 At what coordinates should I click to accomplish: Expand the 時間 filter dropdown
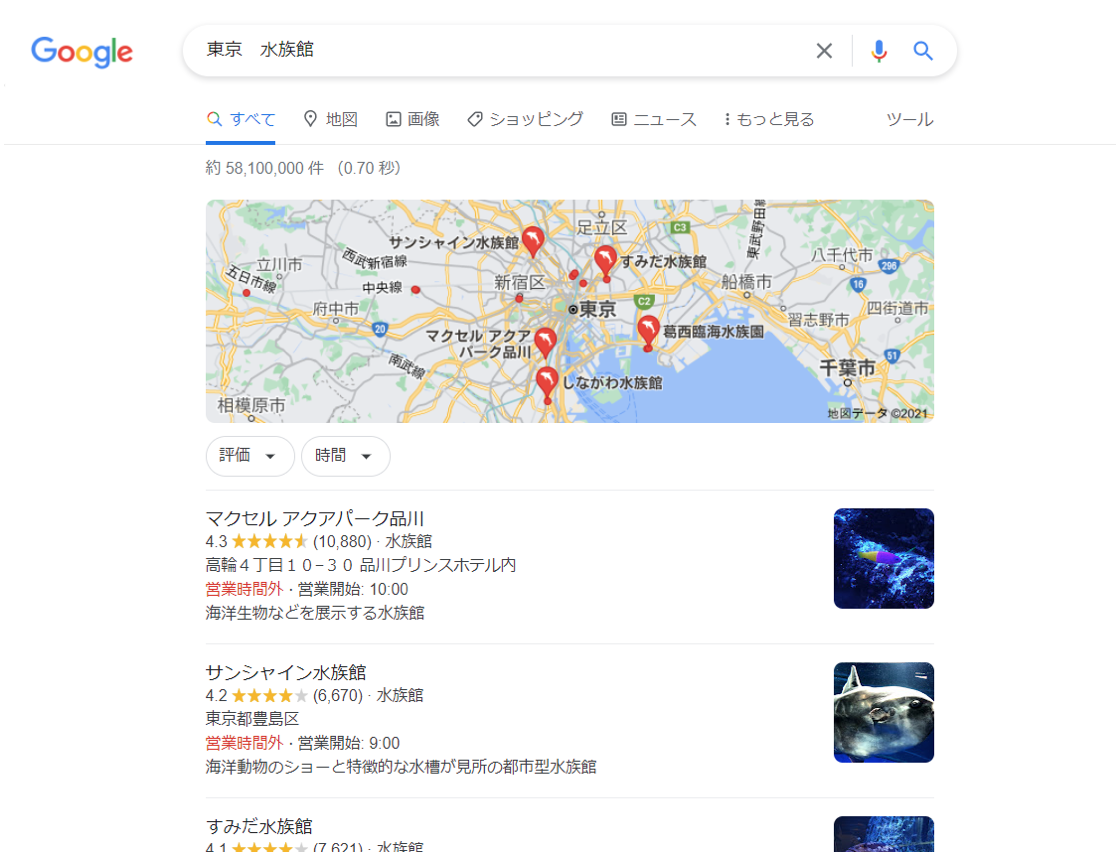[x=345, y=456]
